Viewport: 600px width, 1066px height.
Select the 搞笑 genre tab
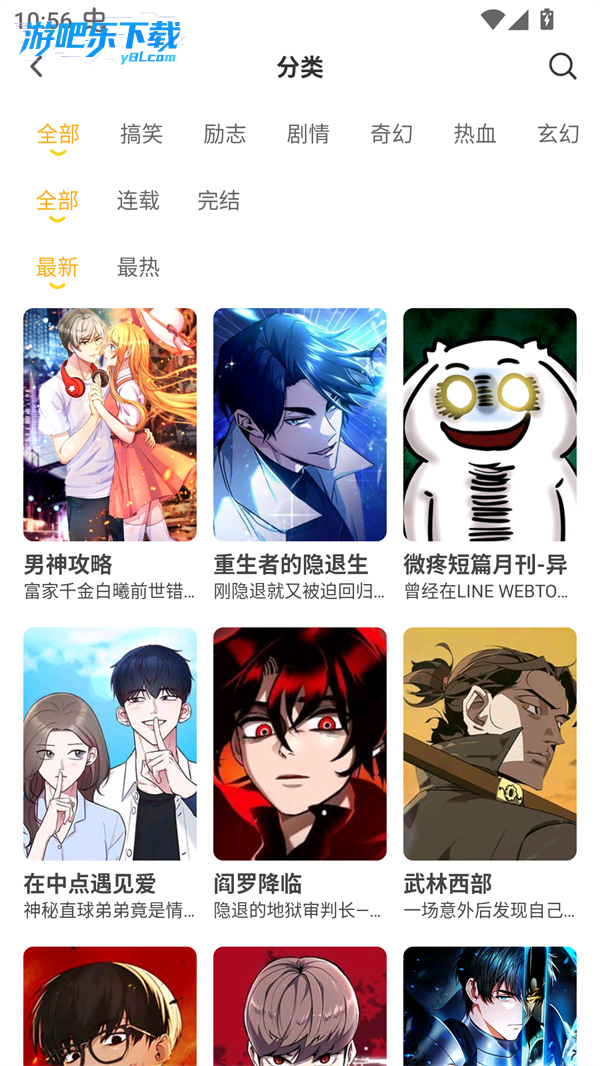tap(141, 134)
